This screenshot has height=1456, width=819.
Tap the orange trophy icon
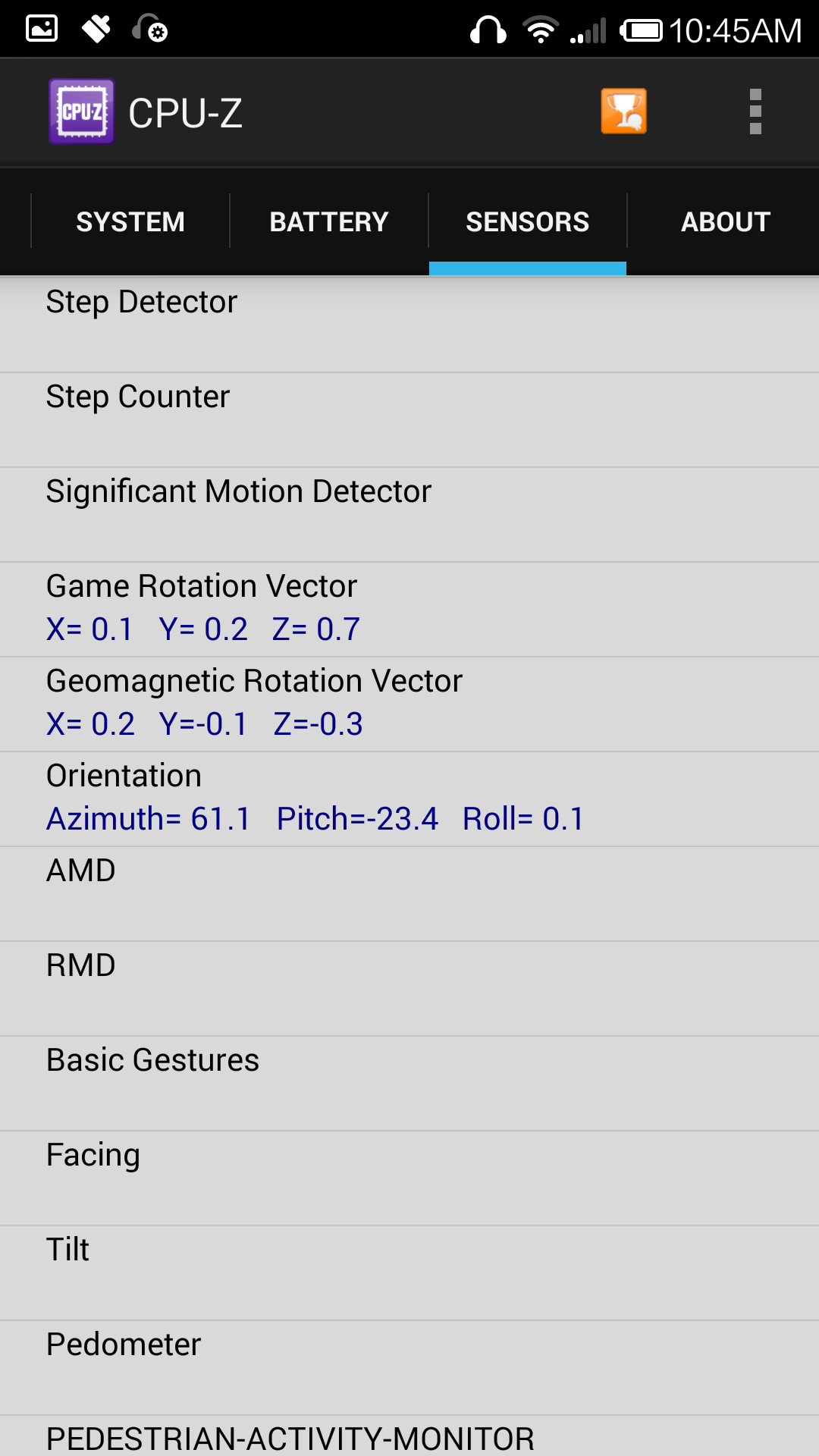[623, 111]
